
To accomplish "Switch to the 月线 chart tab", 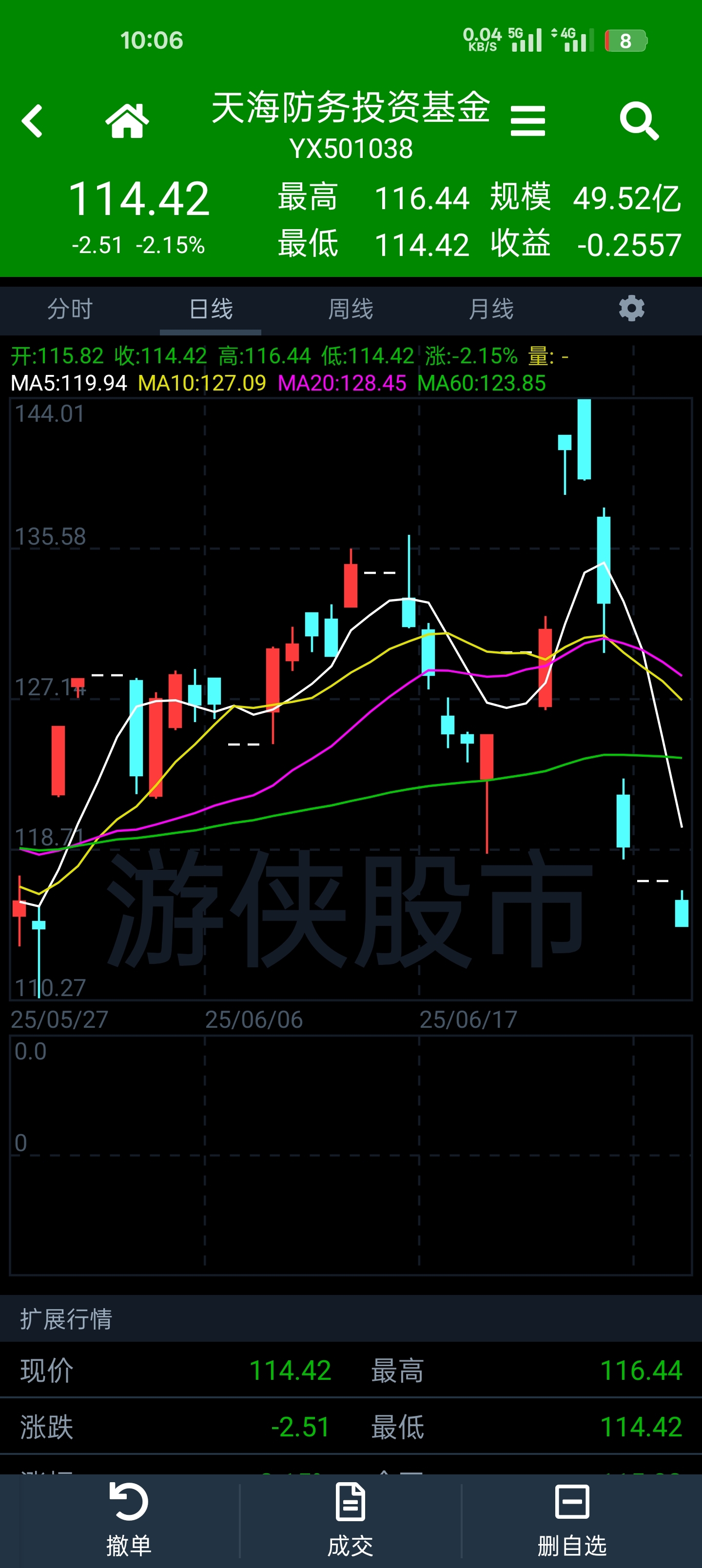I will pos(491,309).
